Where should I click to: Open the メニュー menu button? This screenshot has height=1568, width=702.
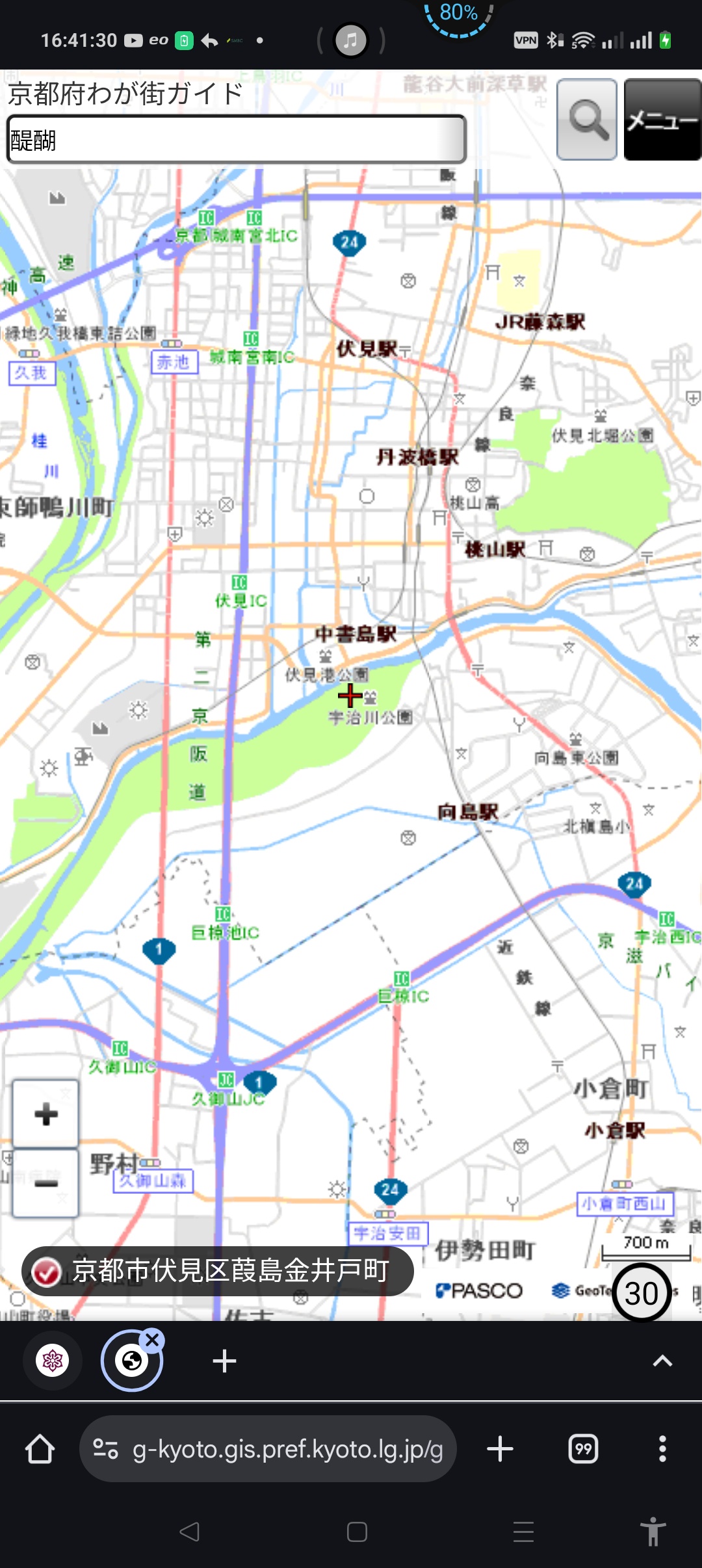pyautogui.click(x=662, y=120)
